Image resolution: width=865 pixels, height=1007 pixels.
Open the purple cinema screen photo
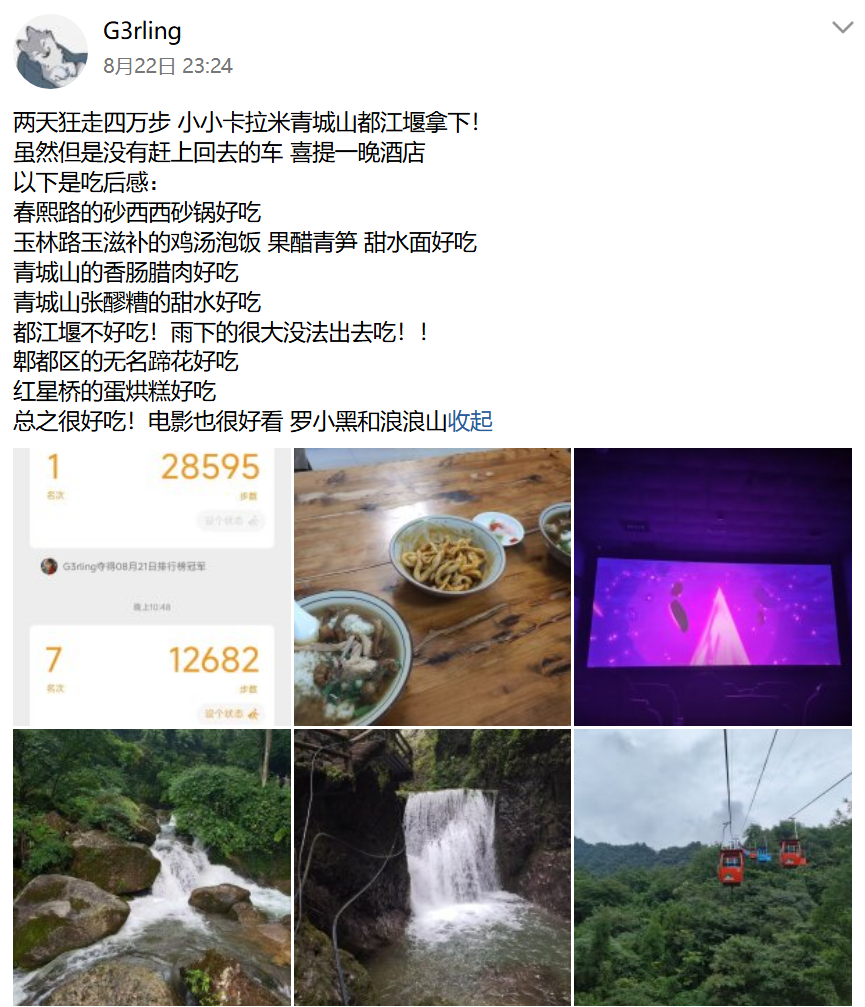coord(715,585)
